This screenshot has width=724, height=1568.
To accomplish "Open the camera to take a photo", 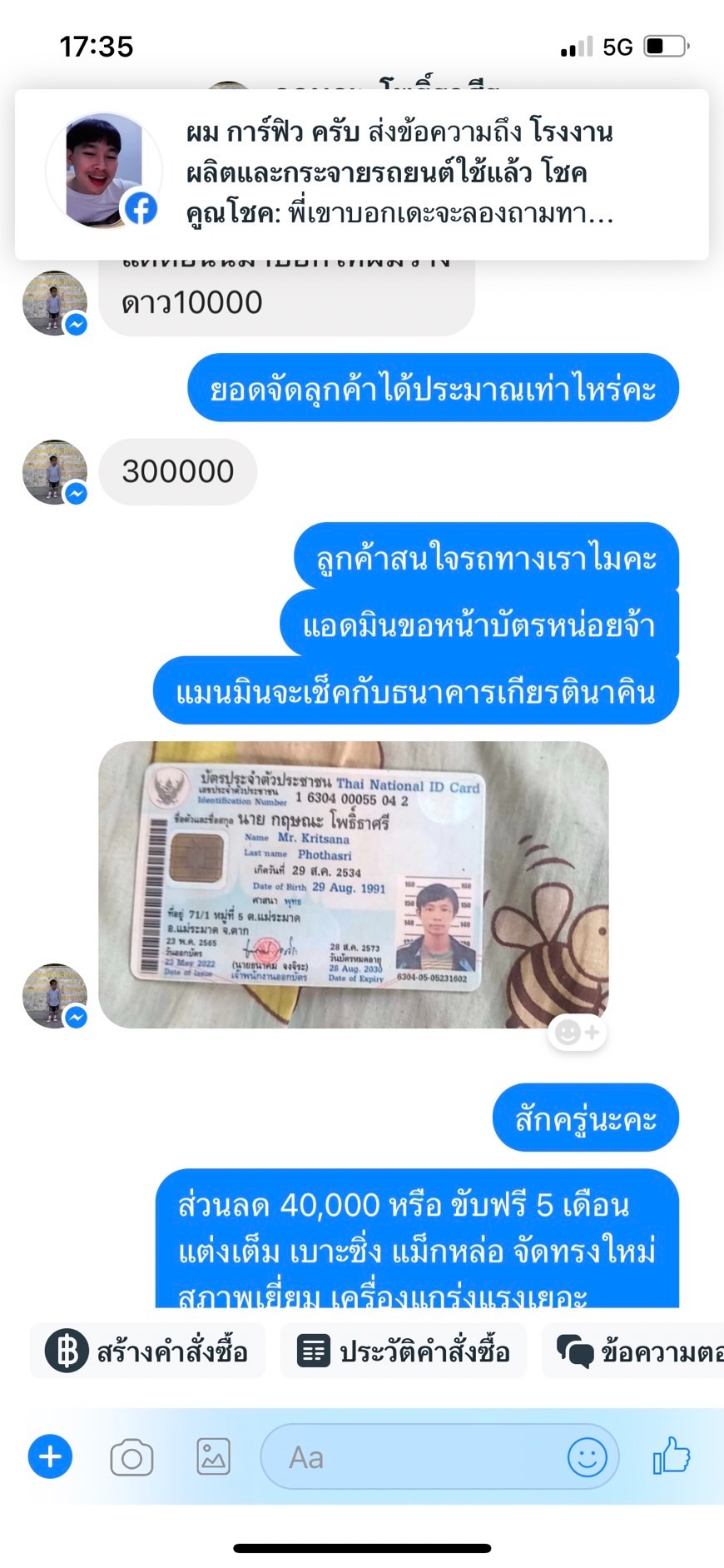I will [131, 1457].
